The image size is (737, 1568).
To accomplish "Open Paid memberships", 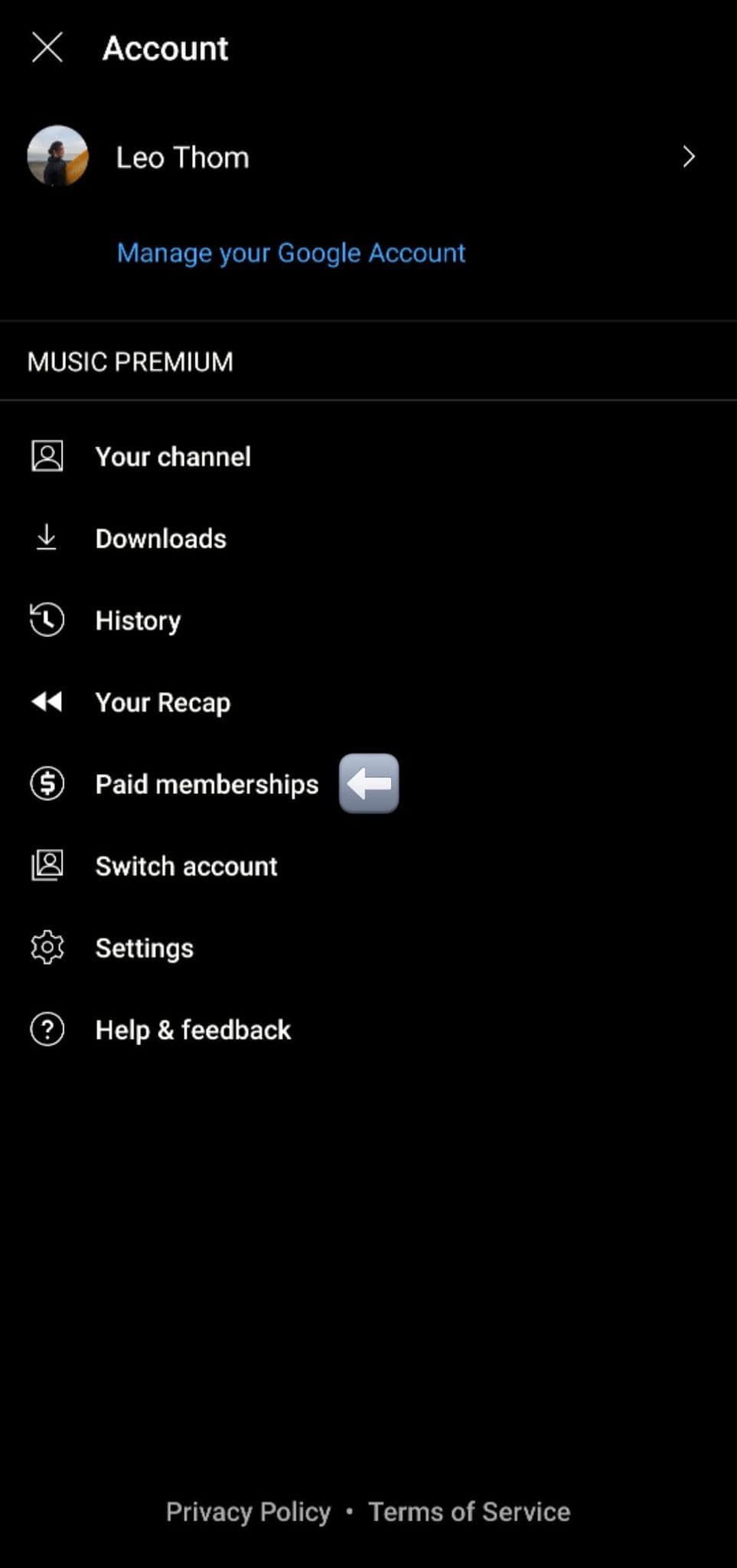I will pos(207,784).
